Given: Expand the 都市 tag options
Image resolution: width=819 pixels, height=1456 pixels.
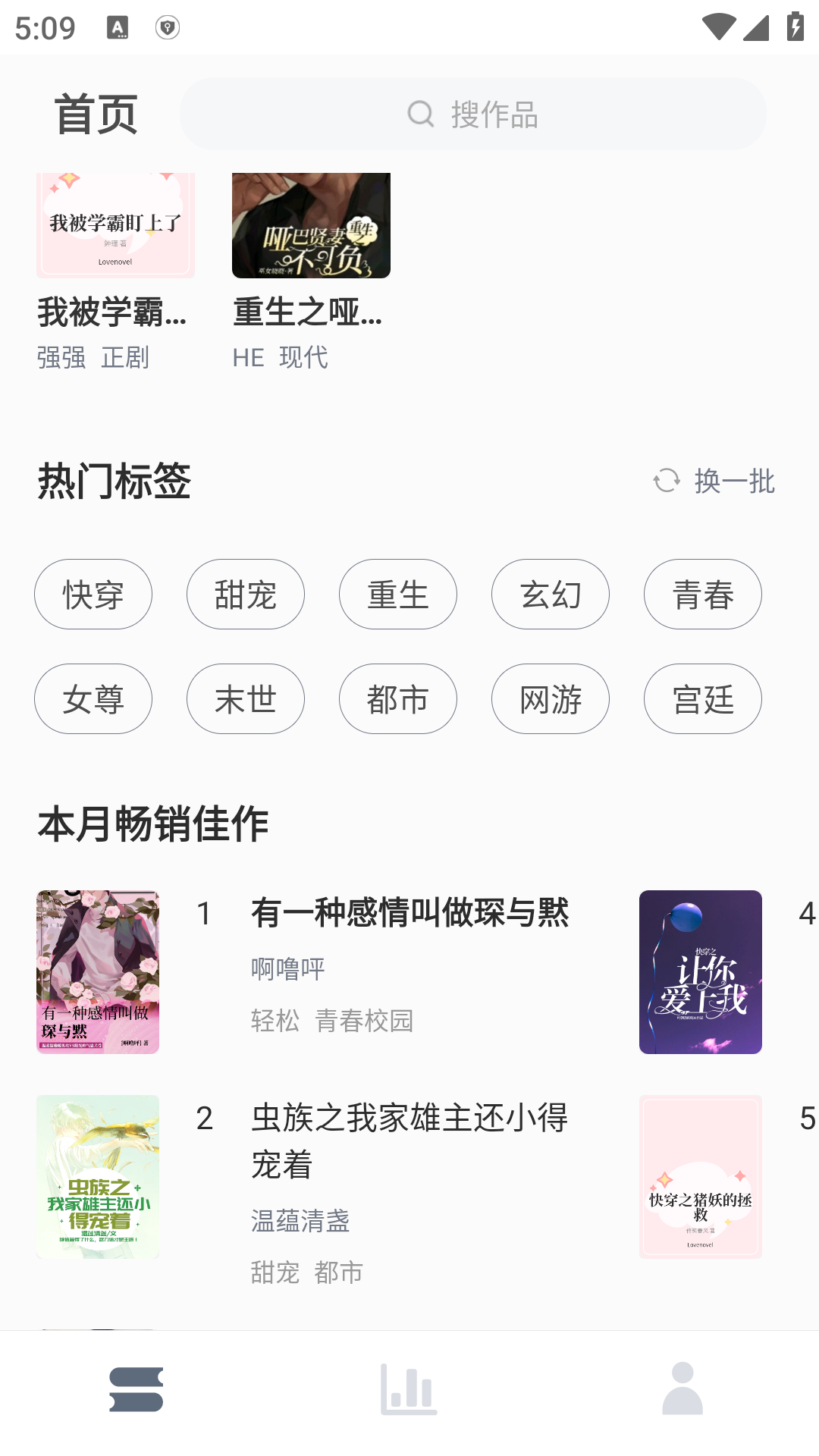Looking at the screenshot, I should (x=397, y=698).
